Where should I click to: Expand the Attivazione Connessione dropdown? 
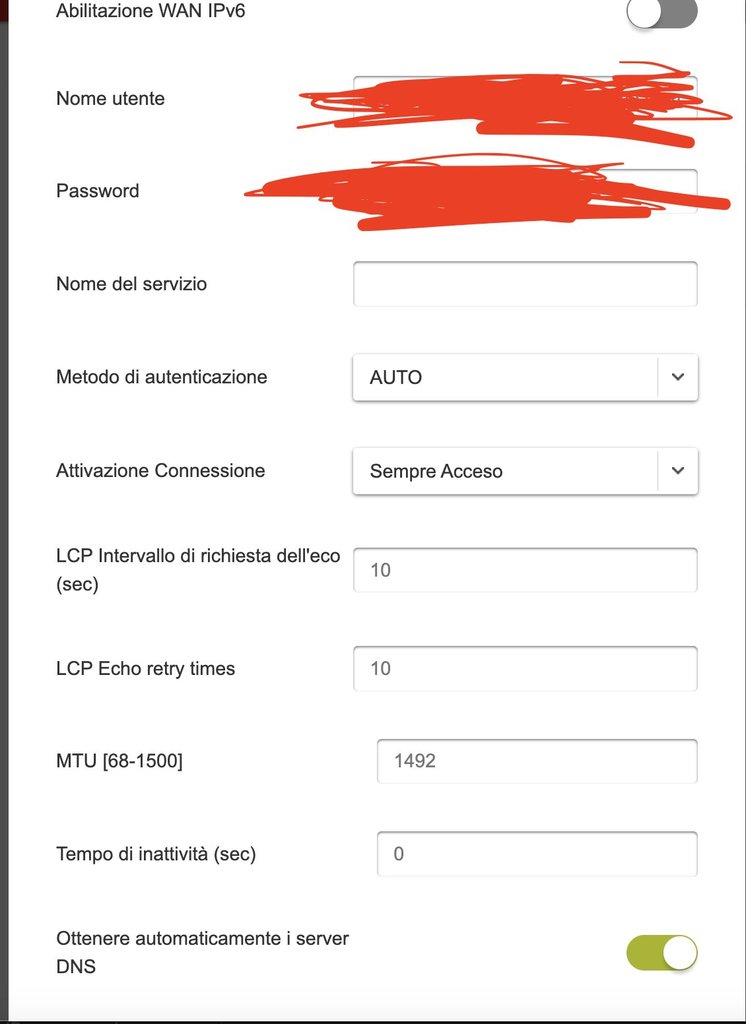coord(525,471)
